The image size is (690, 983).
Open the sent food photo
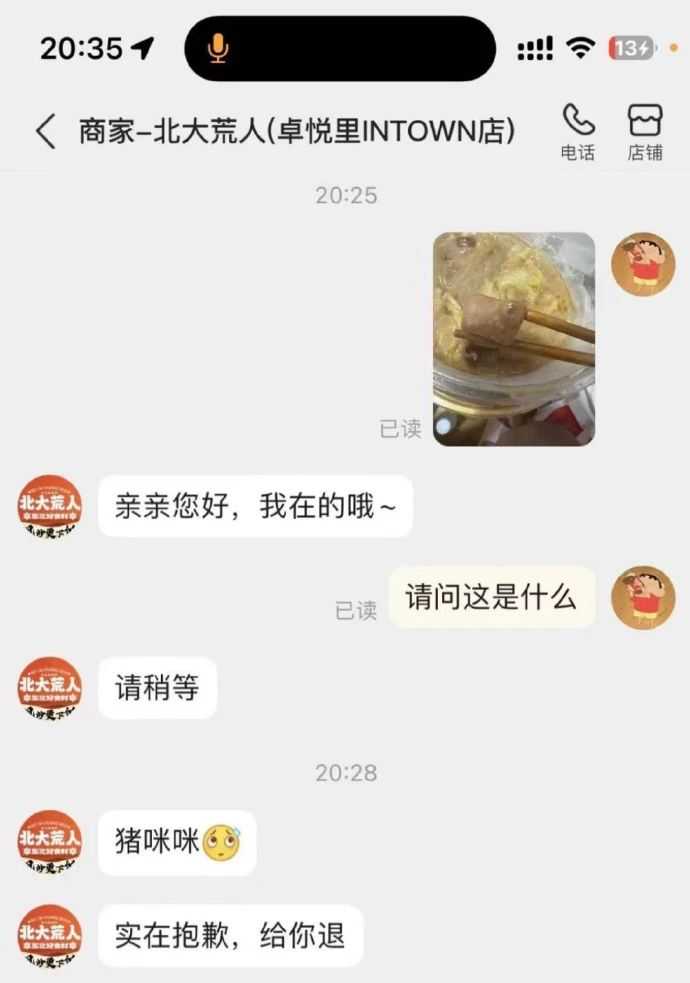tap(514, 338)
